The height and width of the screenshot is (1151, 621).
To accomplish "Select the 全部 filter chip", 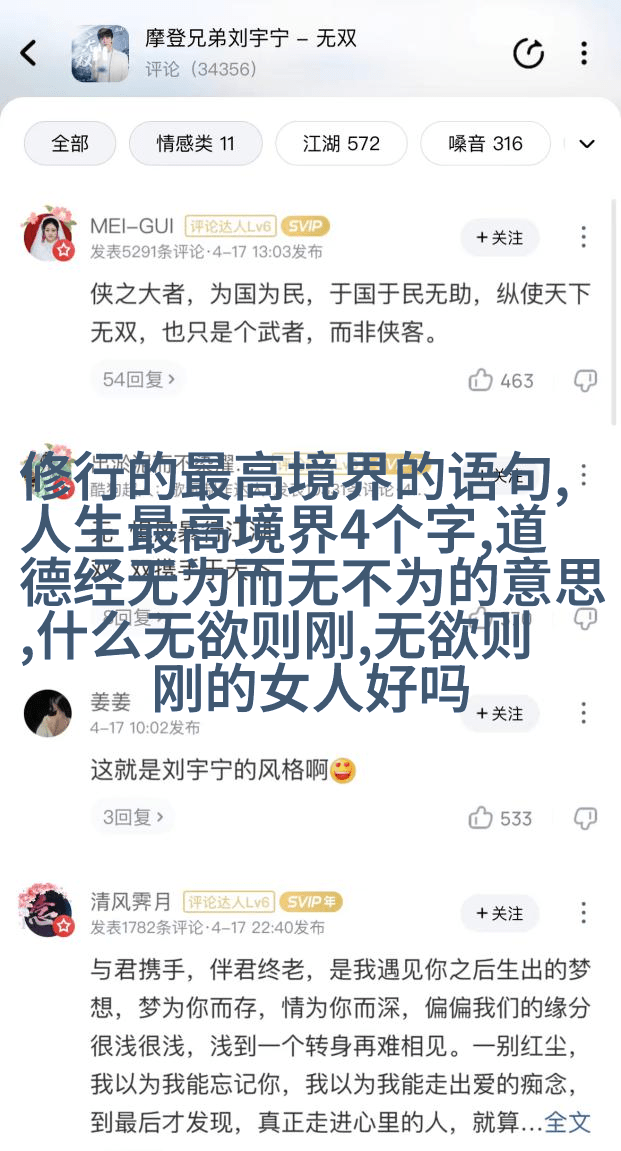I will pyautogui.click(x=70, y=144).
